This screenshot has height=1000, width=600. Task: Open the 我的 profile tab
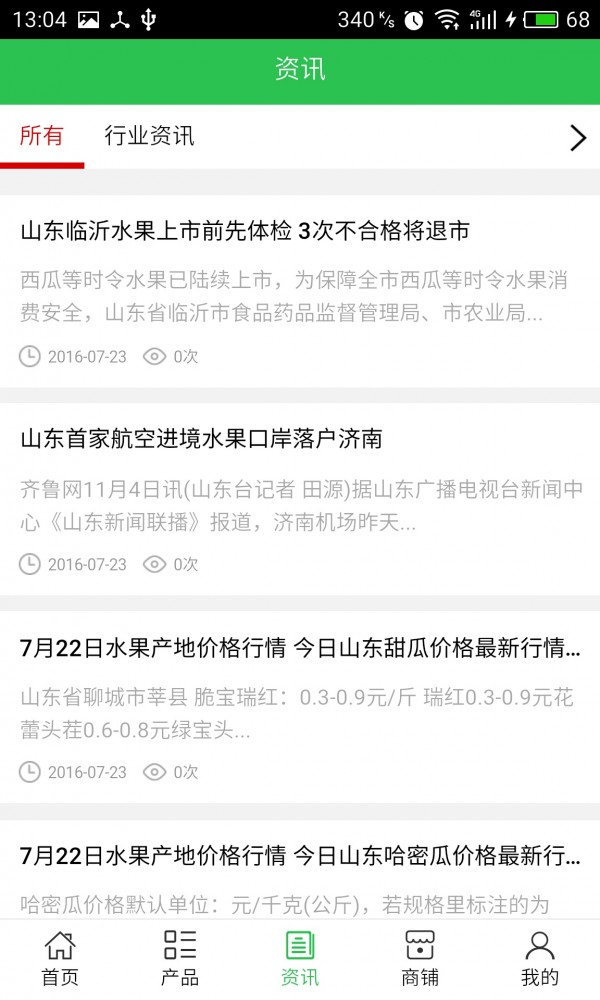point(540,958)
